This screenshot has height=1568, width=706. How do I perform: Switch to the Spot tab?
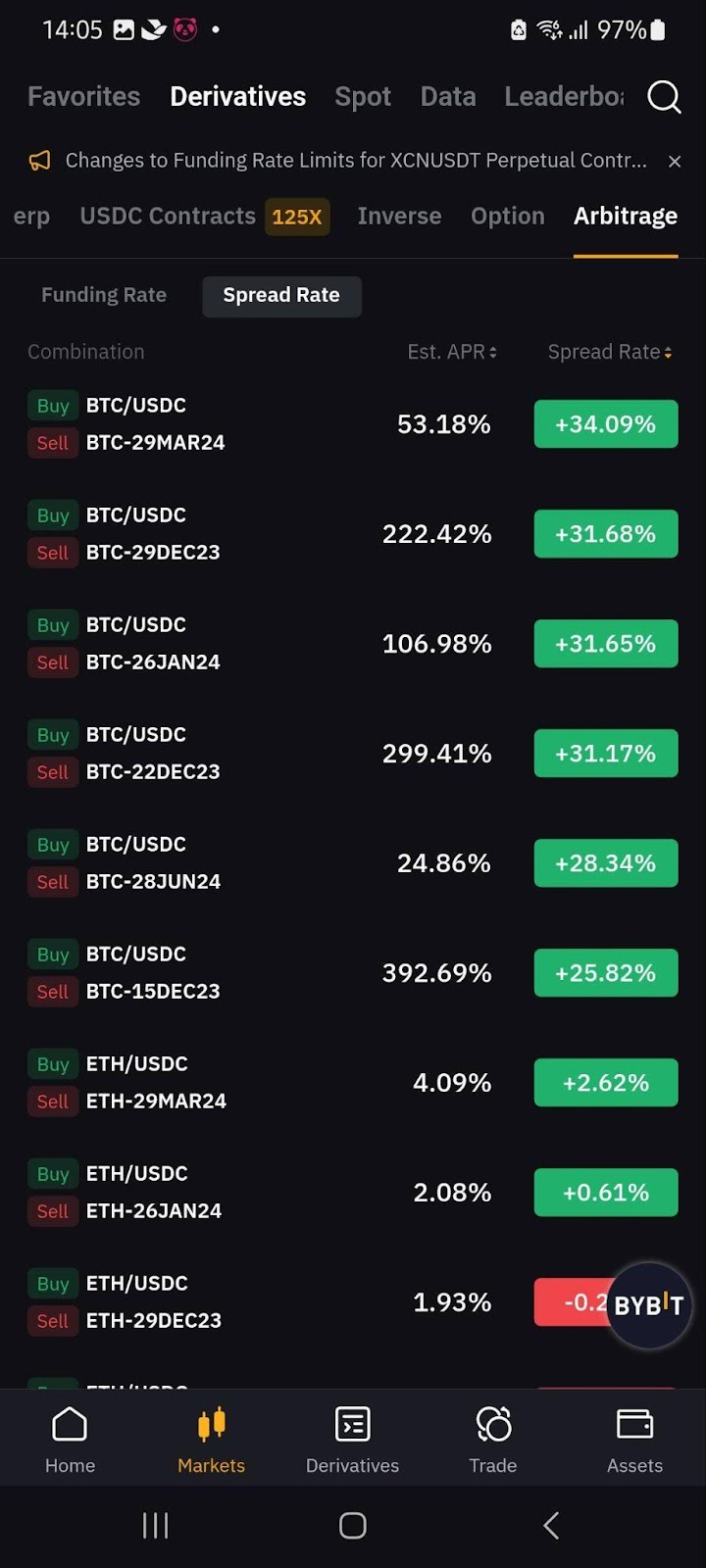pyautogui.click(x=363, y=97)
